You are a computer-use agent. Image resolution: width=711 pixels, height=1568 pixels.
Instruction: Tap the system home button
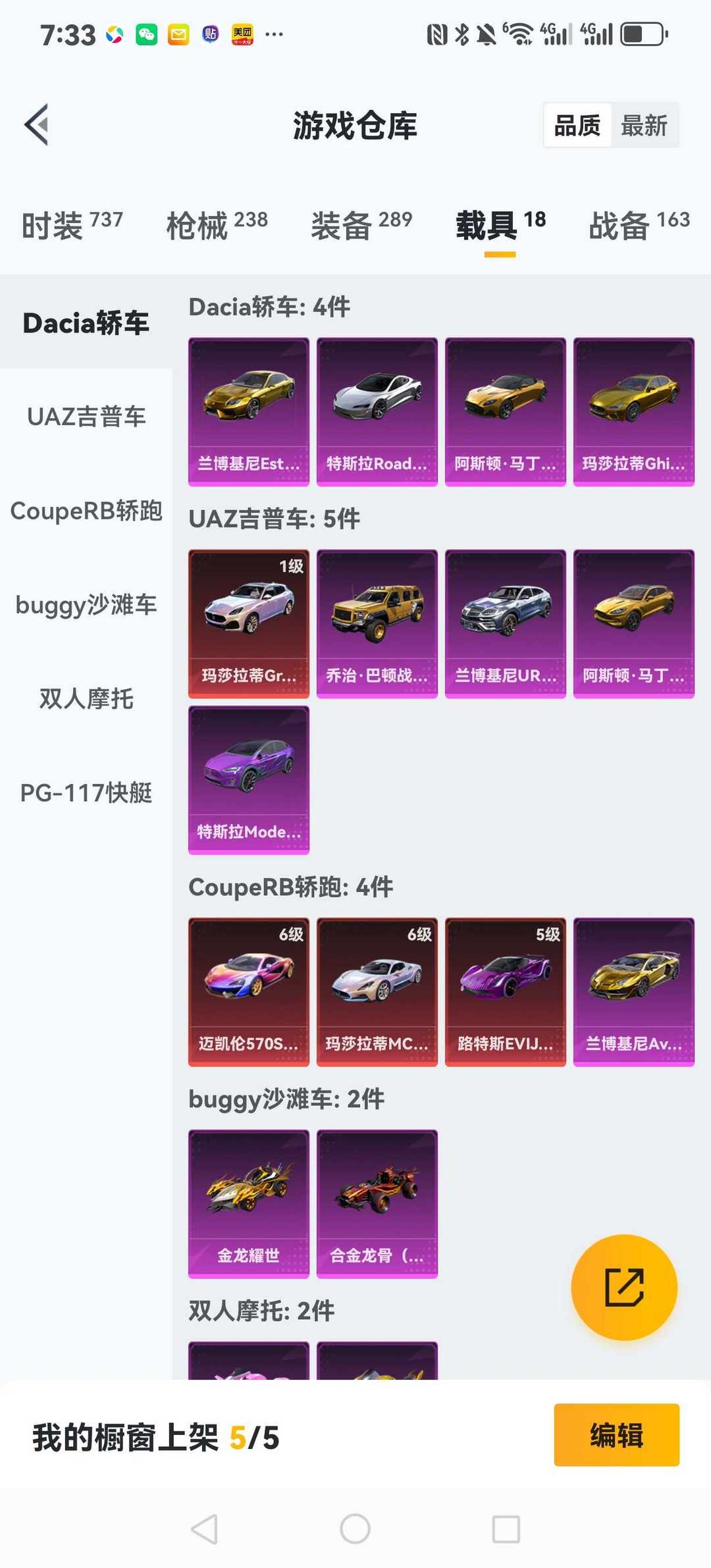click(355, 1529)
